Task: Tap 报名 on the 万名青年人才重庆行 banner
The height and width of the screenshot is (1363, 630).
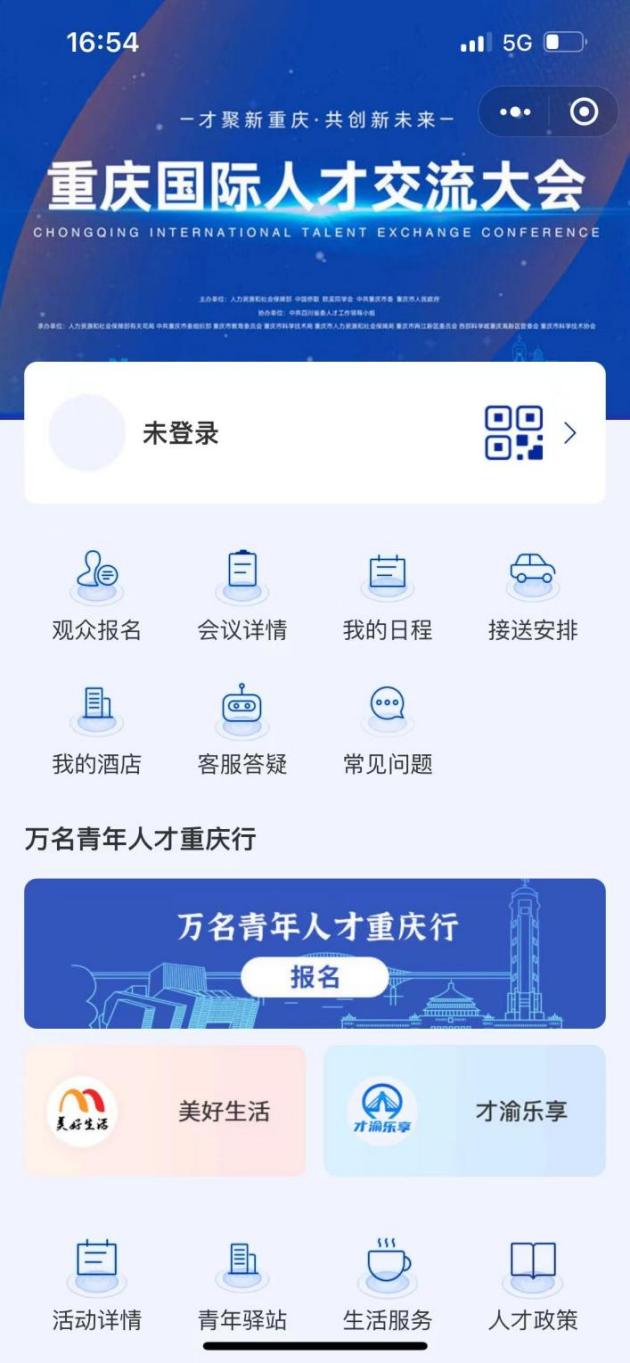Action: point(314,977)
